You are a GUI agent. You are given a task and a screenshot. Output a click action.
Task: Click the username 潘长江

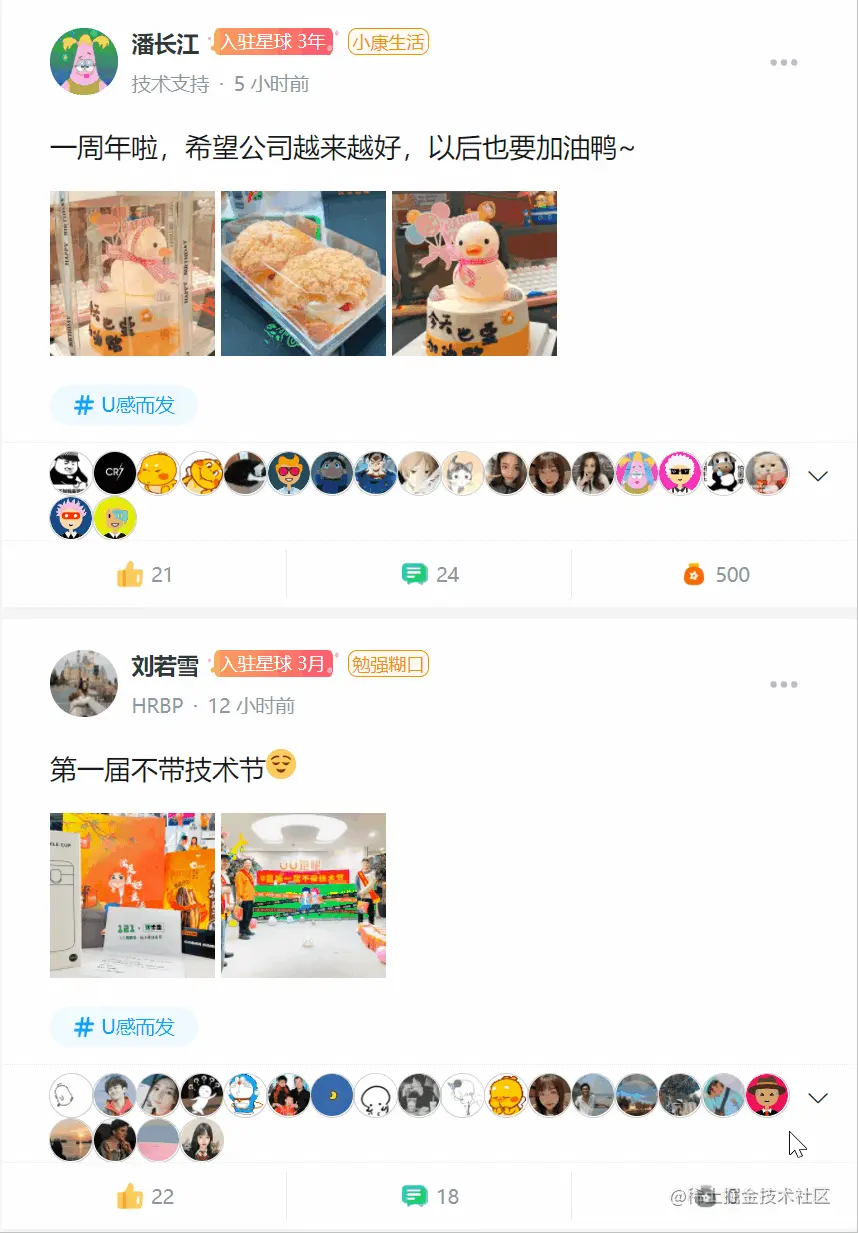pyautogui.click(x=163, y=41)
